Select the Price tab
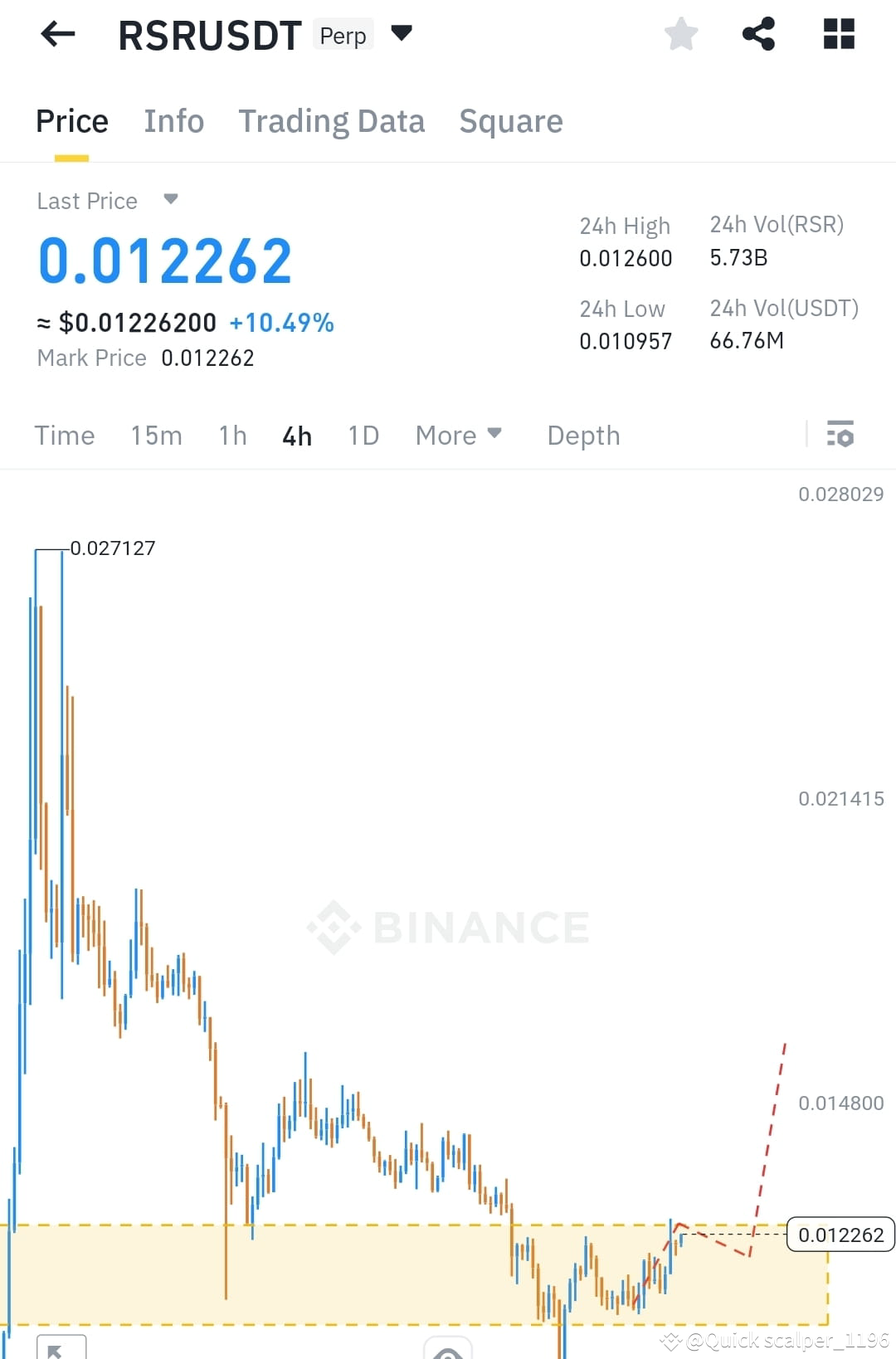The width and height of the screenshot is (896, 1359). 72,121
